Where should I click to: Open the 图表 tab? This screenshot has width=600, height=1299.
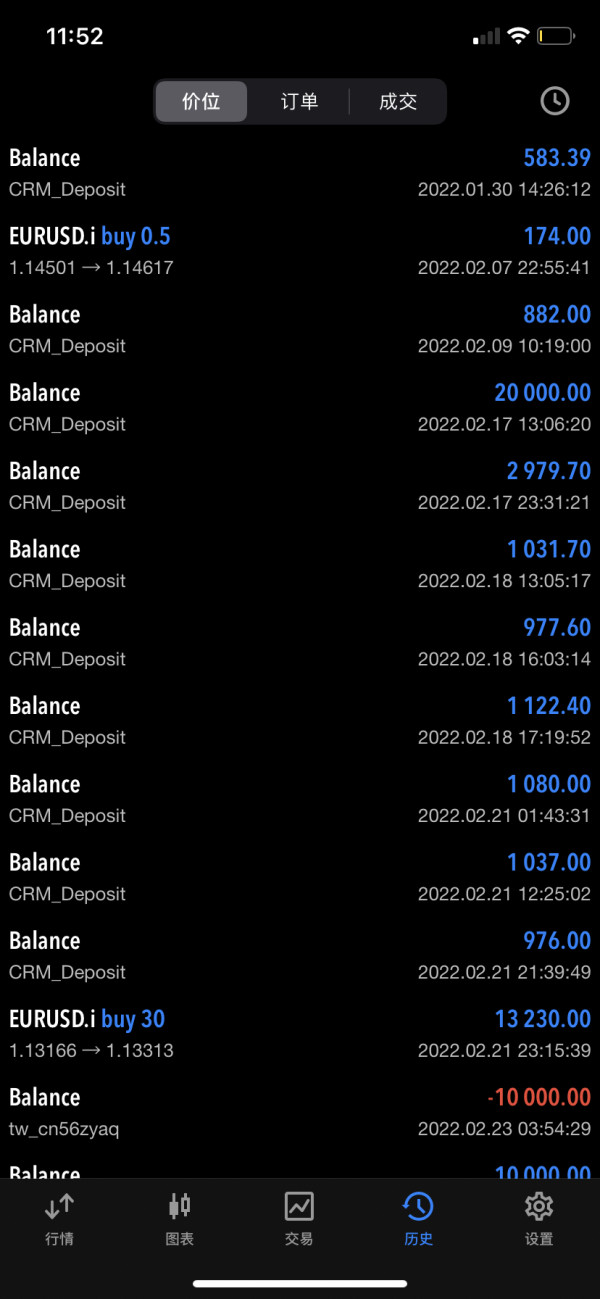point(179,1219)
